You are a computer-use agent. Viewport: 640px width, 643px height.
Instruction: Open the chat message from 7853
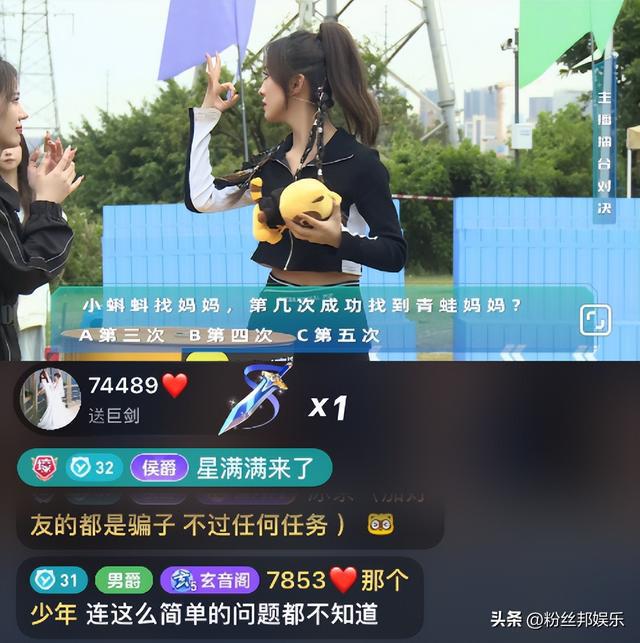(220, 596)
